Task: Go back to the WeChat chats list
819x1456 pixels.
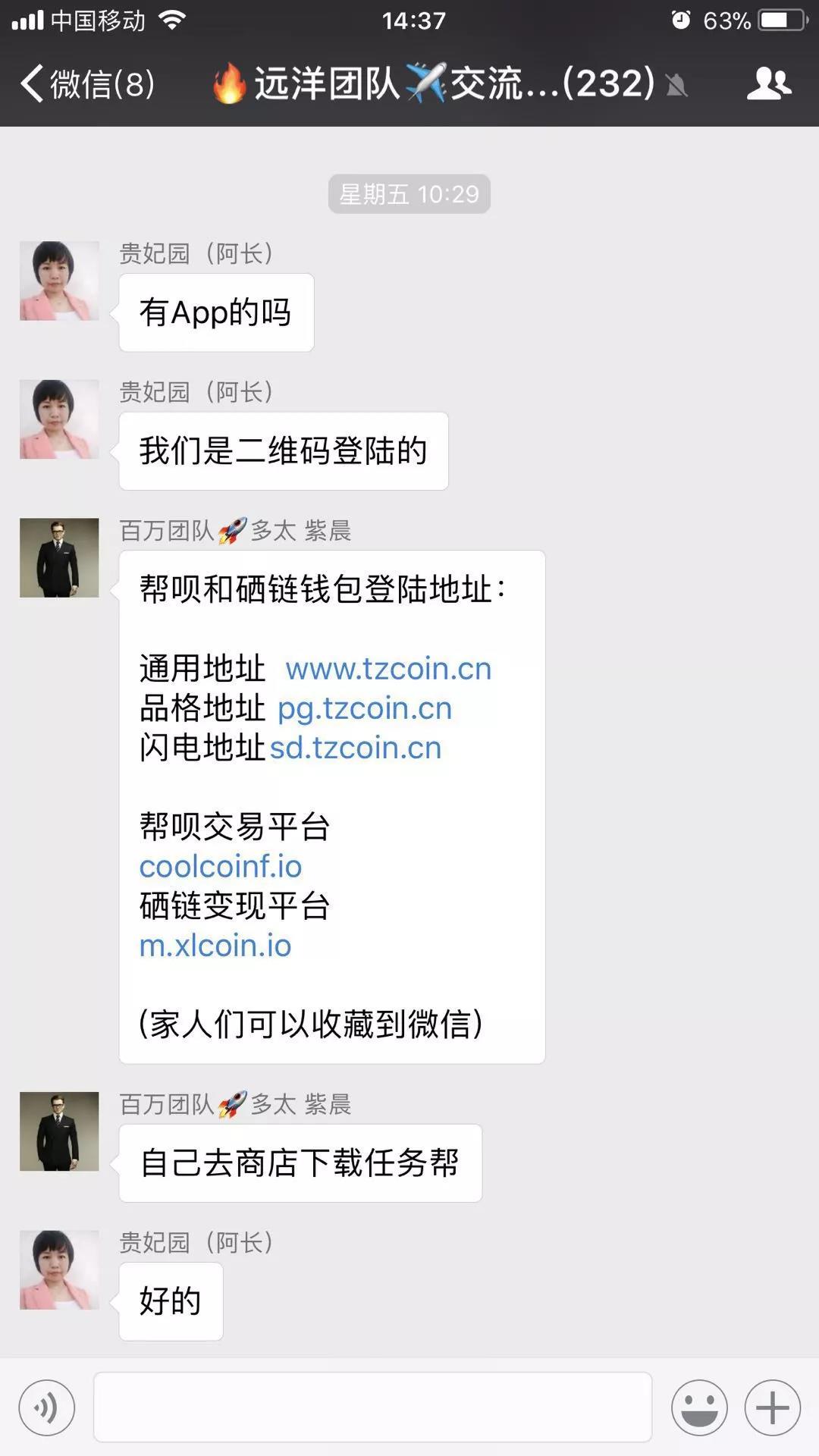Action: tap(87, 83)
